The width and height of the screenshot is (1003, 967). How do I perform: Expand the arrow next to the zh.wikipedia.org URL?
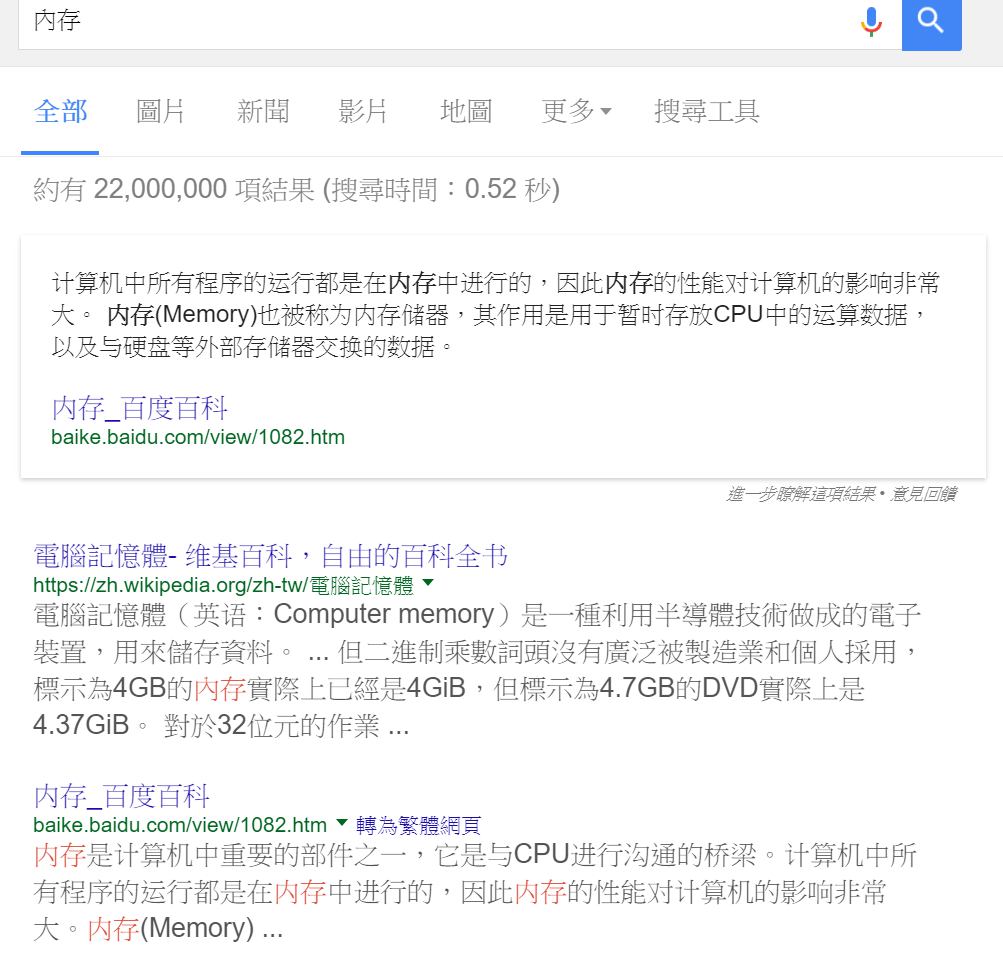pos(428,583)
